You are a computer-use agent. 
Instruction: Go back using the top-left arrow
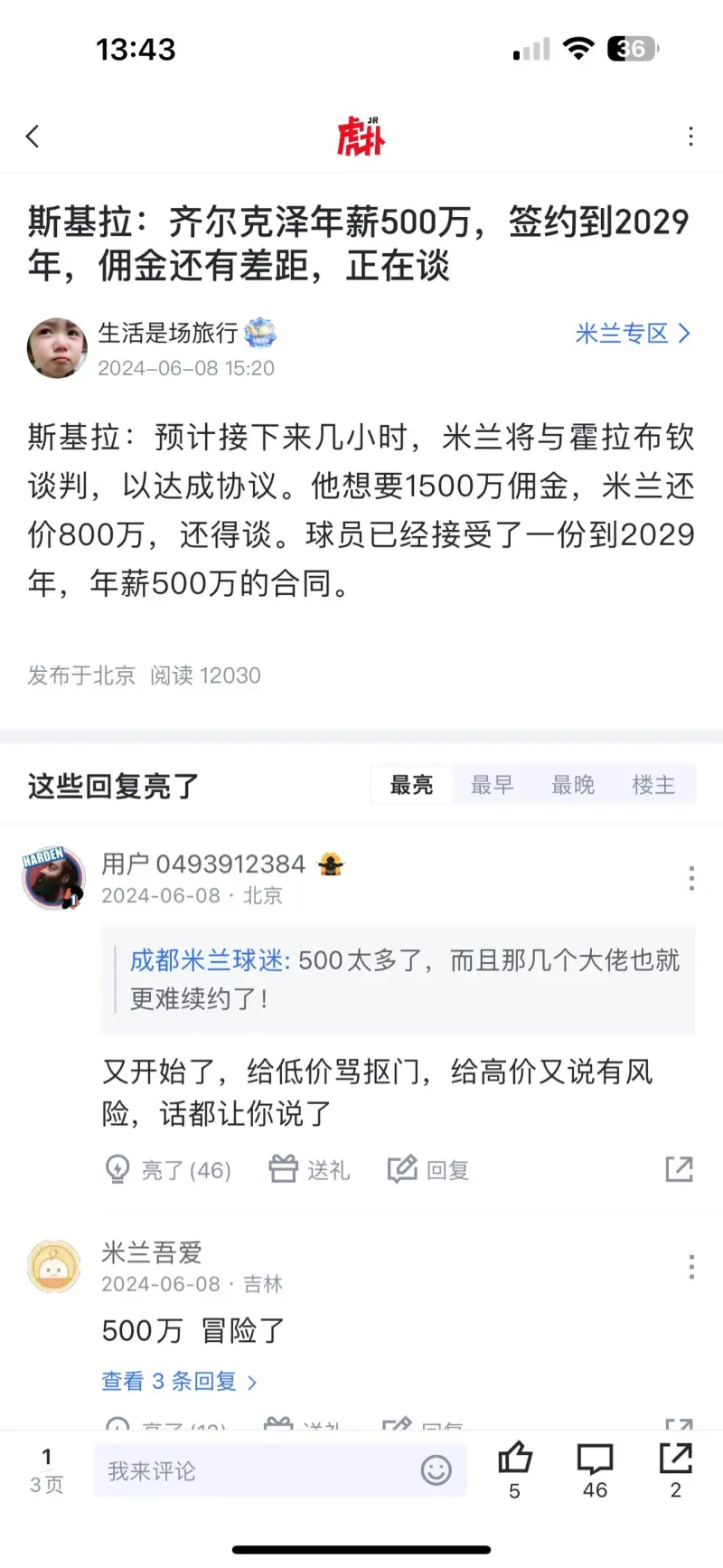coord(33,137)
